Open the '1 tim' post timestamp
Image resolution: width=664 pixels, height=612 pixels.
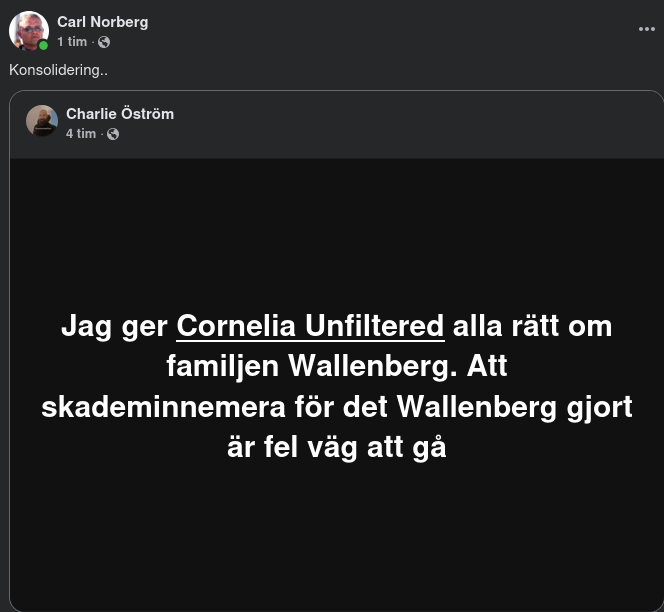click(72, 42)
